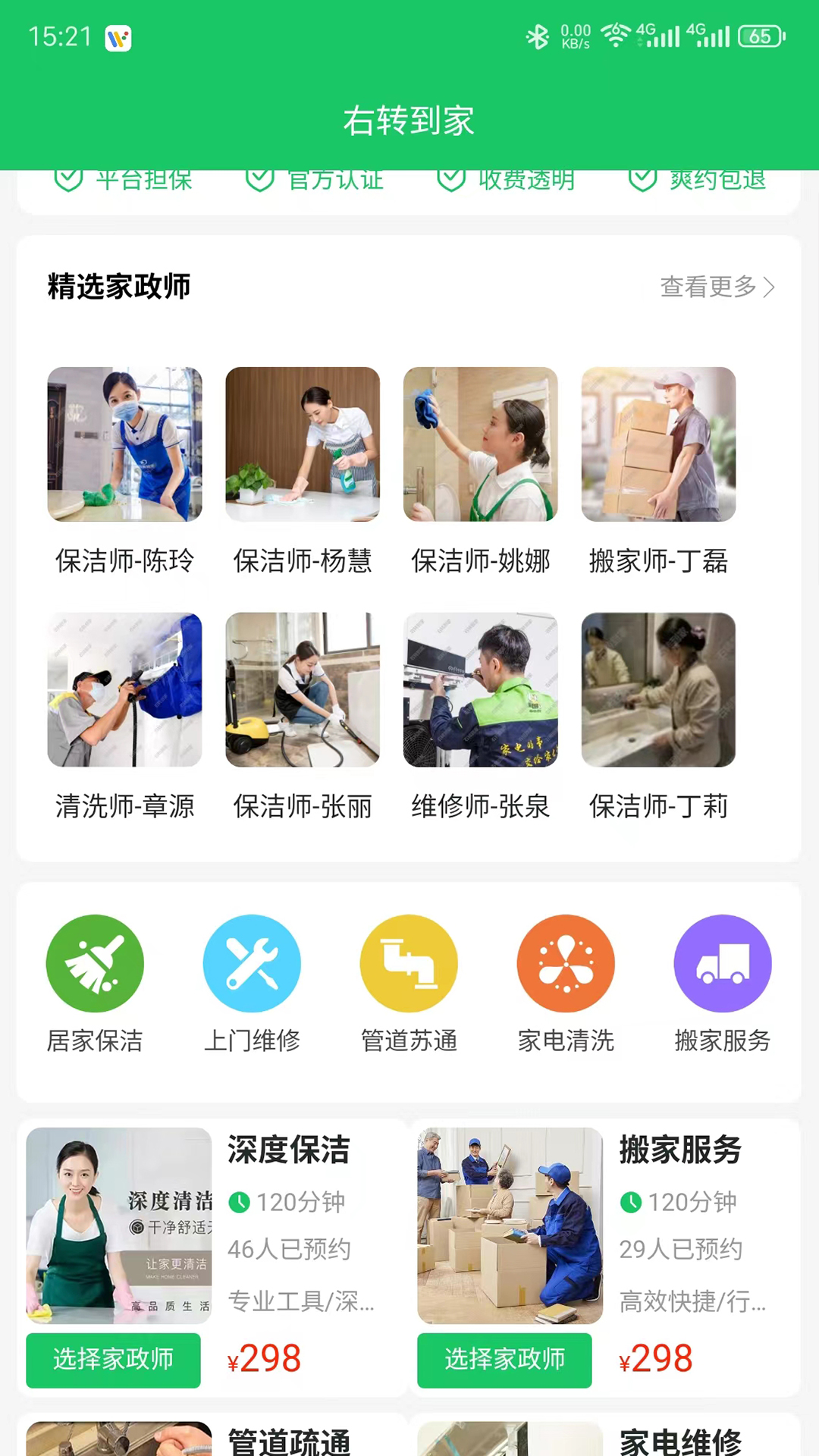The height and width of the screenshot is (1456, 819).
Task: Open cleaner 清洗师-章源
Action: [x=124, y=717]
